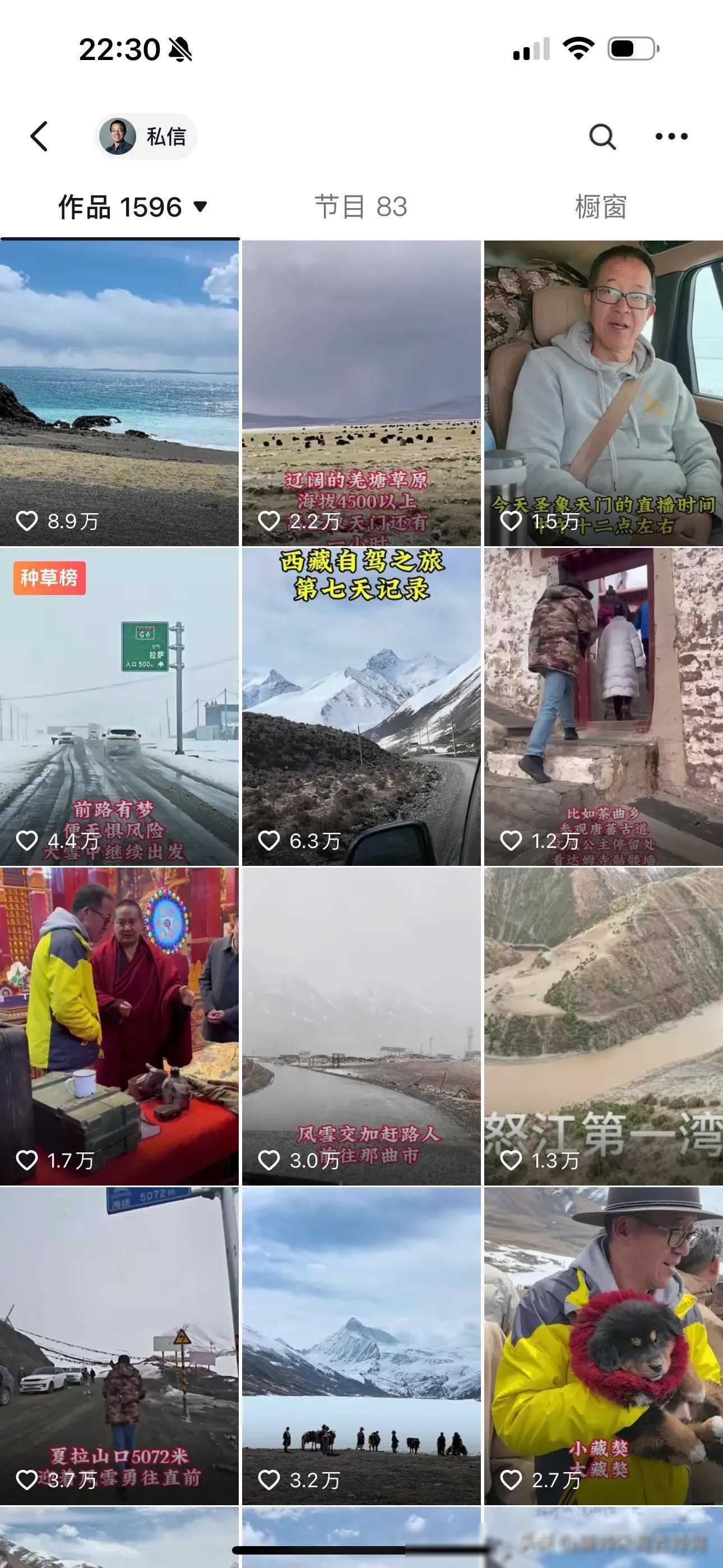Open the search icon
This screenshot has width=723, height=1568.
click(x=602, y=136)
